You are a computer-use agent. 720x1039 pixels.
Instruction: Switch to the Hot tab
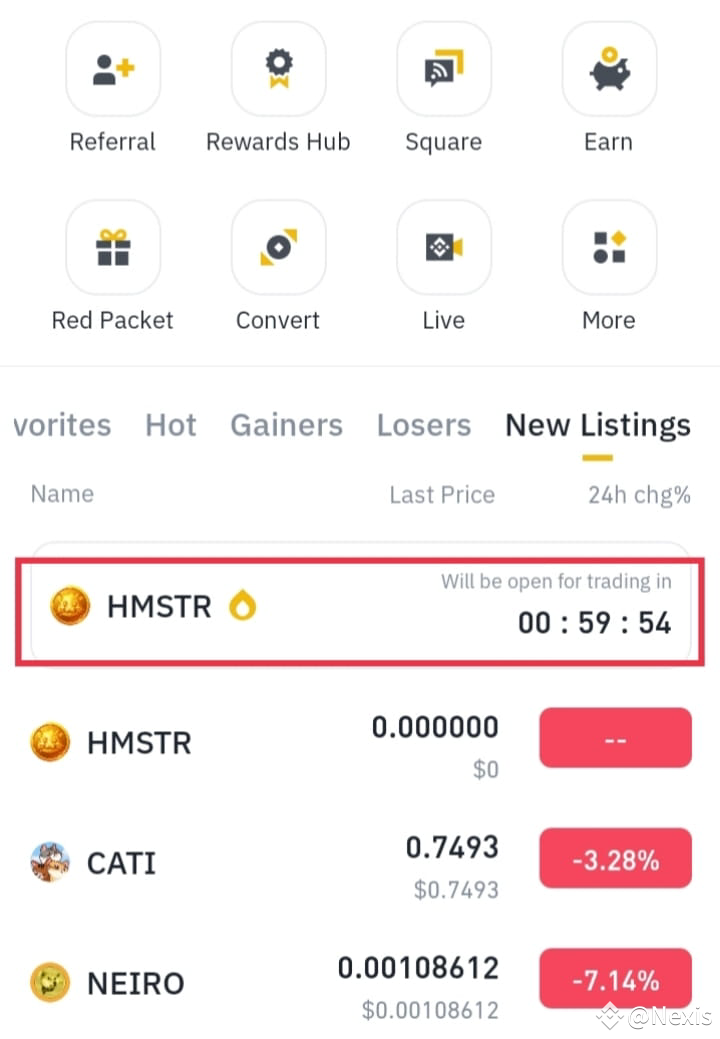pos(170,425)
